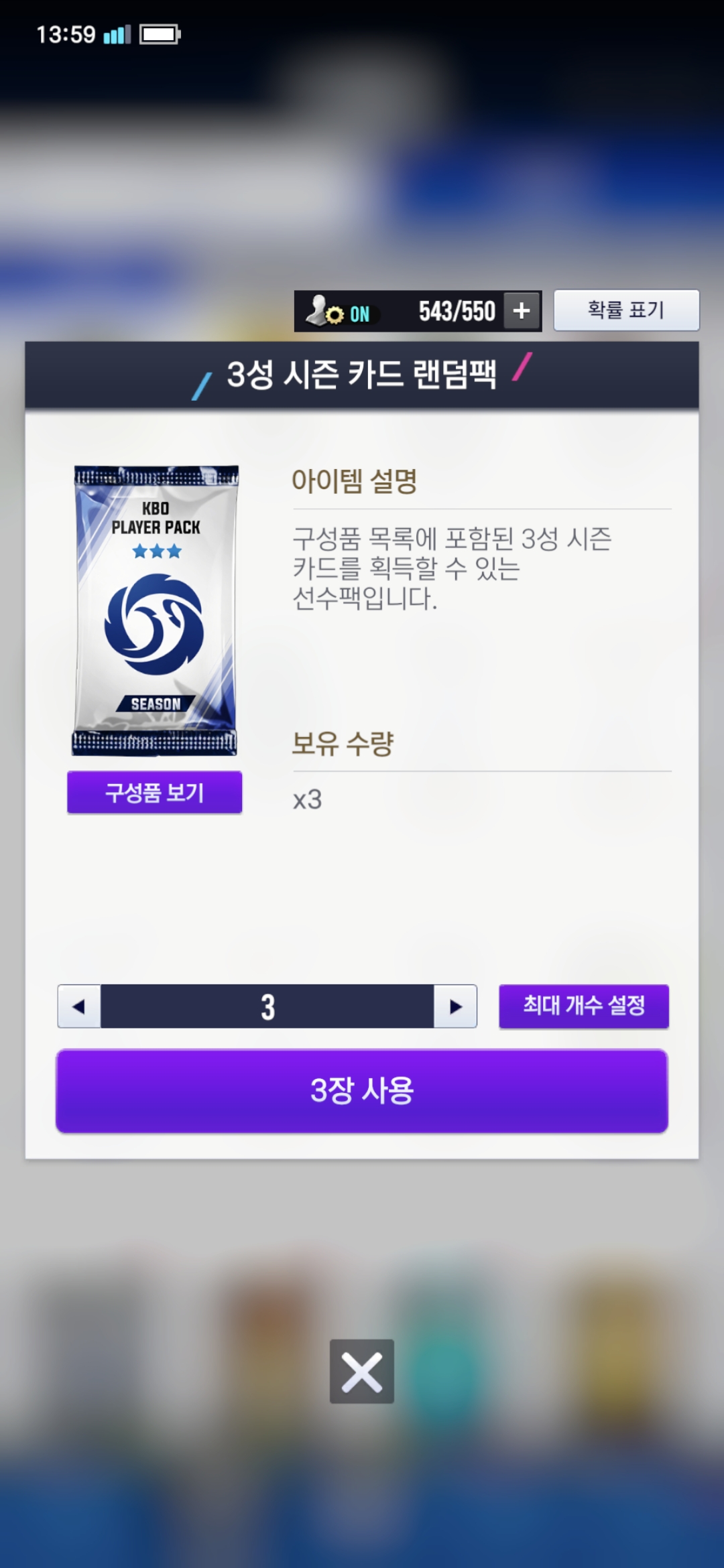Set maximum count with 최대 개수 설정

tap(584, 1006)
